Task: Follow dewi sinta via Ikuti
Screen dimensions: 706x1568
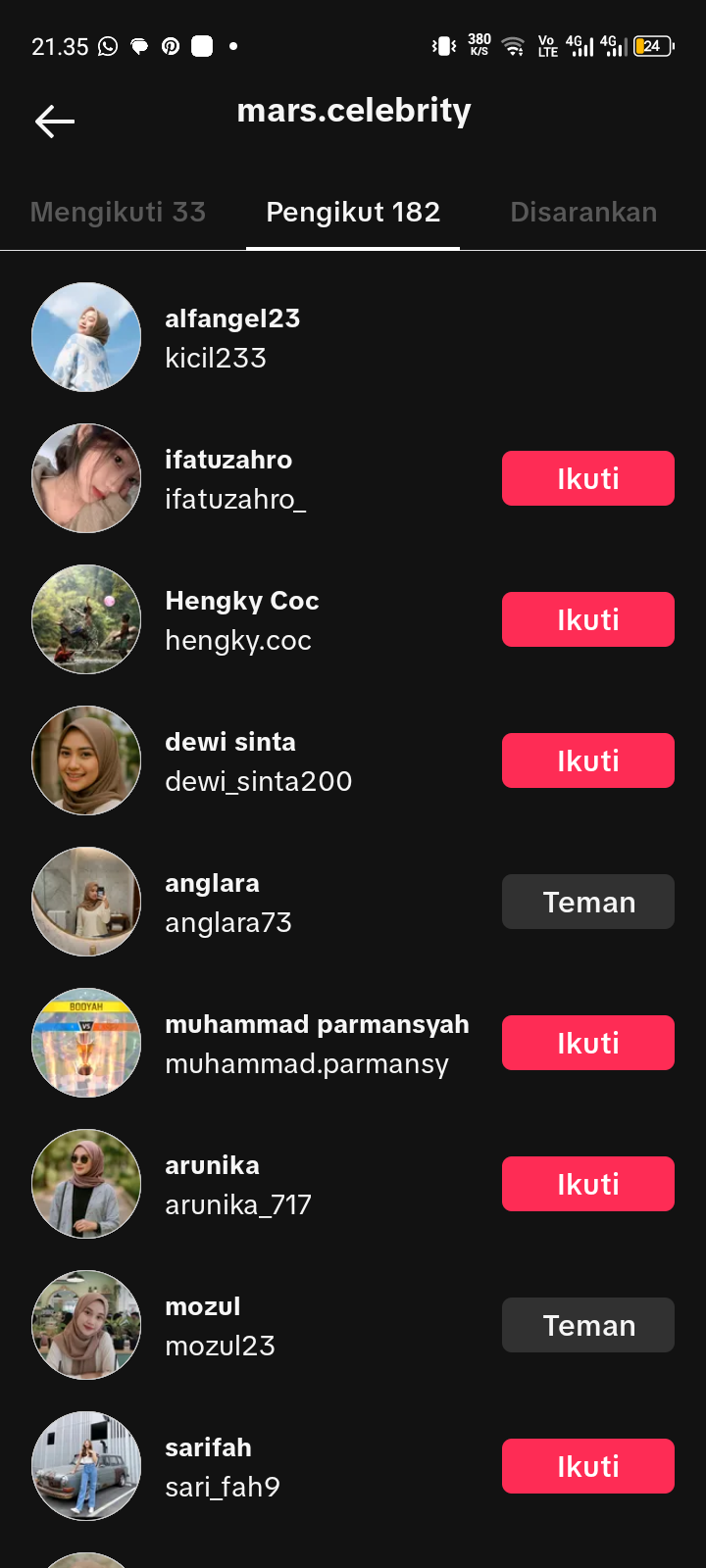Action: pyautogui.click(x=588, y=760)
